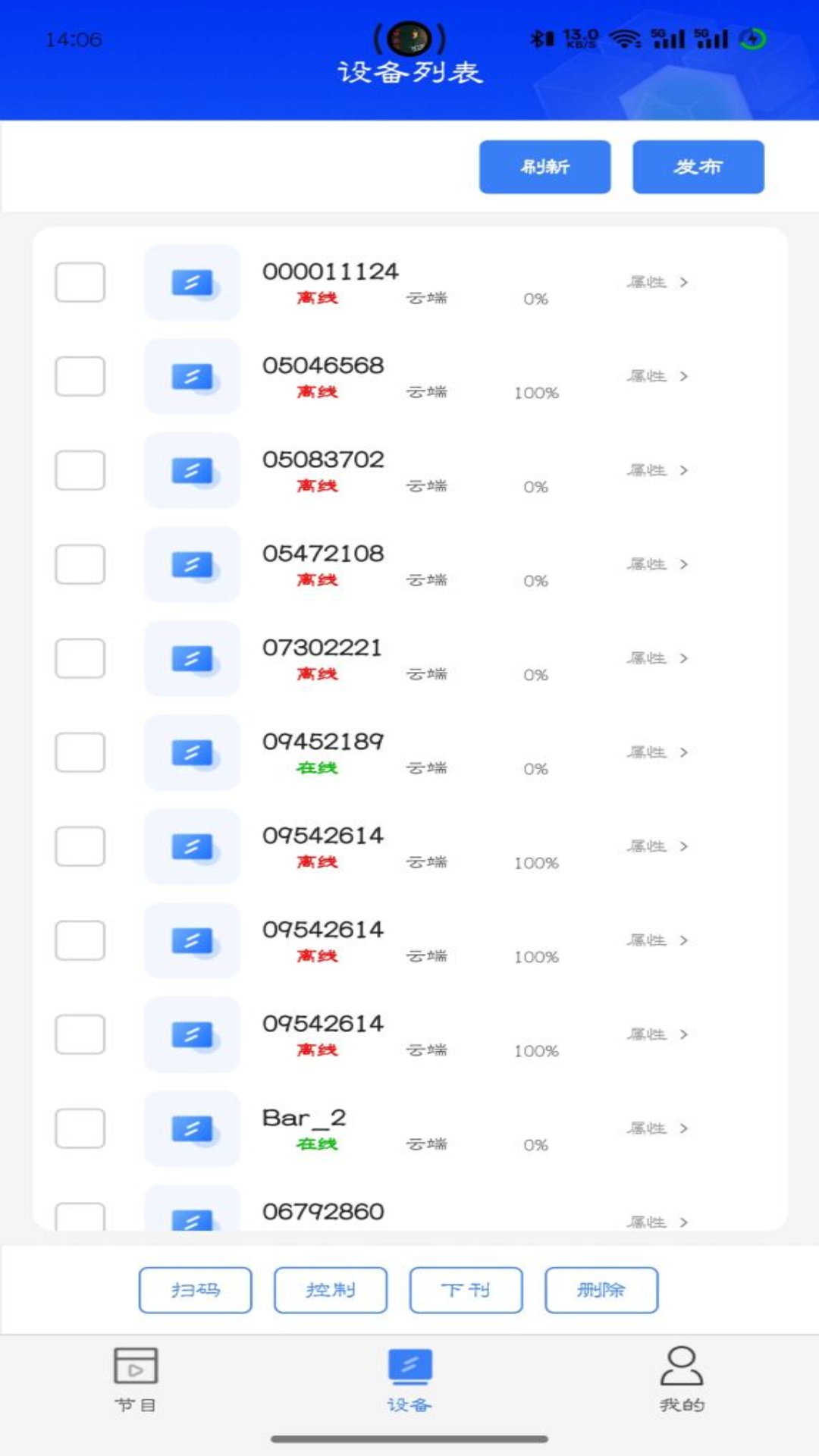This screenshot has width=819, height=1456.
Task: Tap the 下刊 unpublish button
Action: point(466,1290)
